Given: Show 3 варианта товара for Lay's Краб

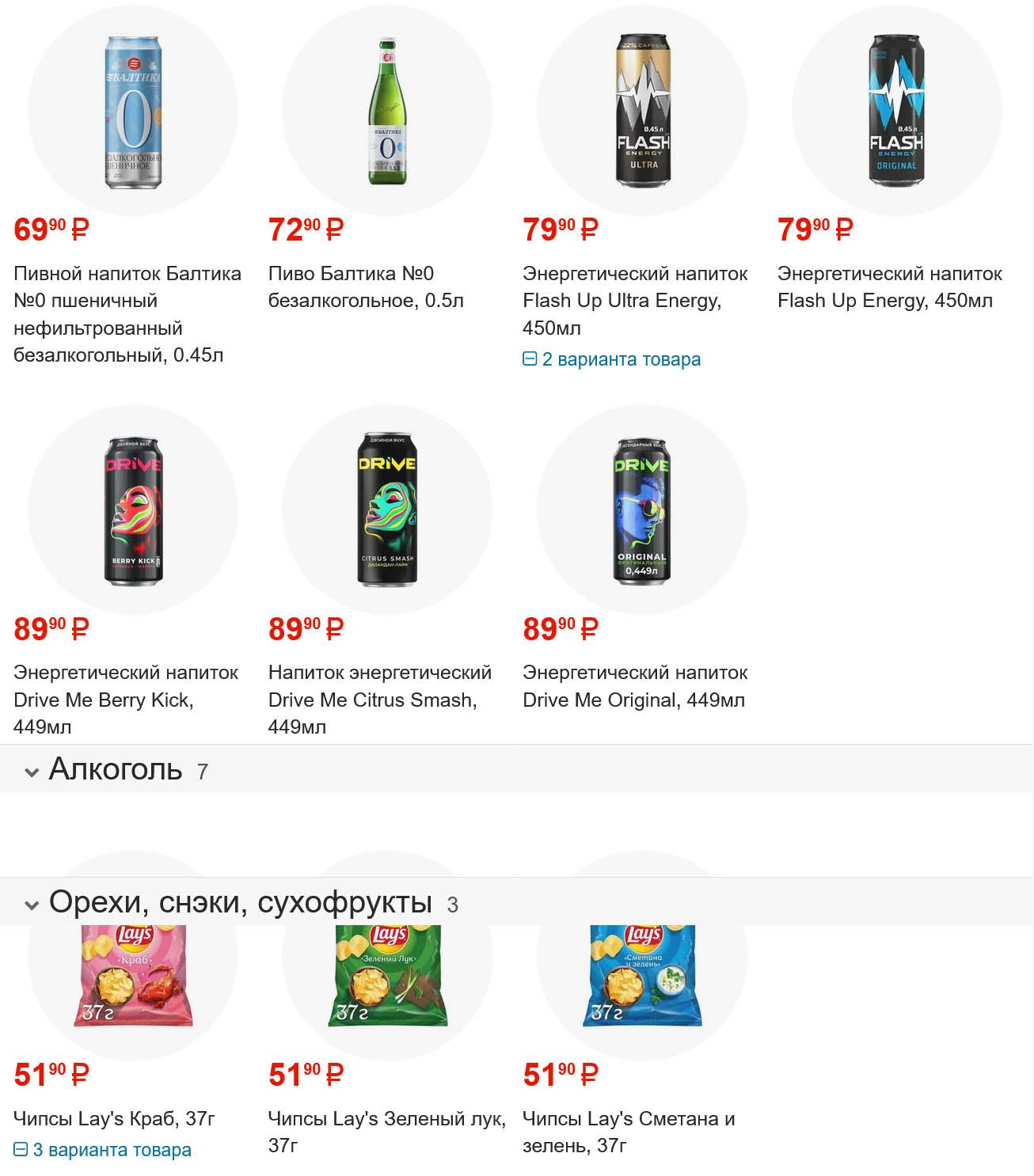Looking at the screenshot, I should pyautogui.click(x=103, y=1150).
